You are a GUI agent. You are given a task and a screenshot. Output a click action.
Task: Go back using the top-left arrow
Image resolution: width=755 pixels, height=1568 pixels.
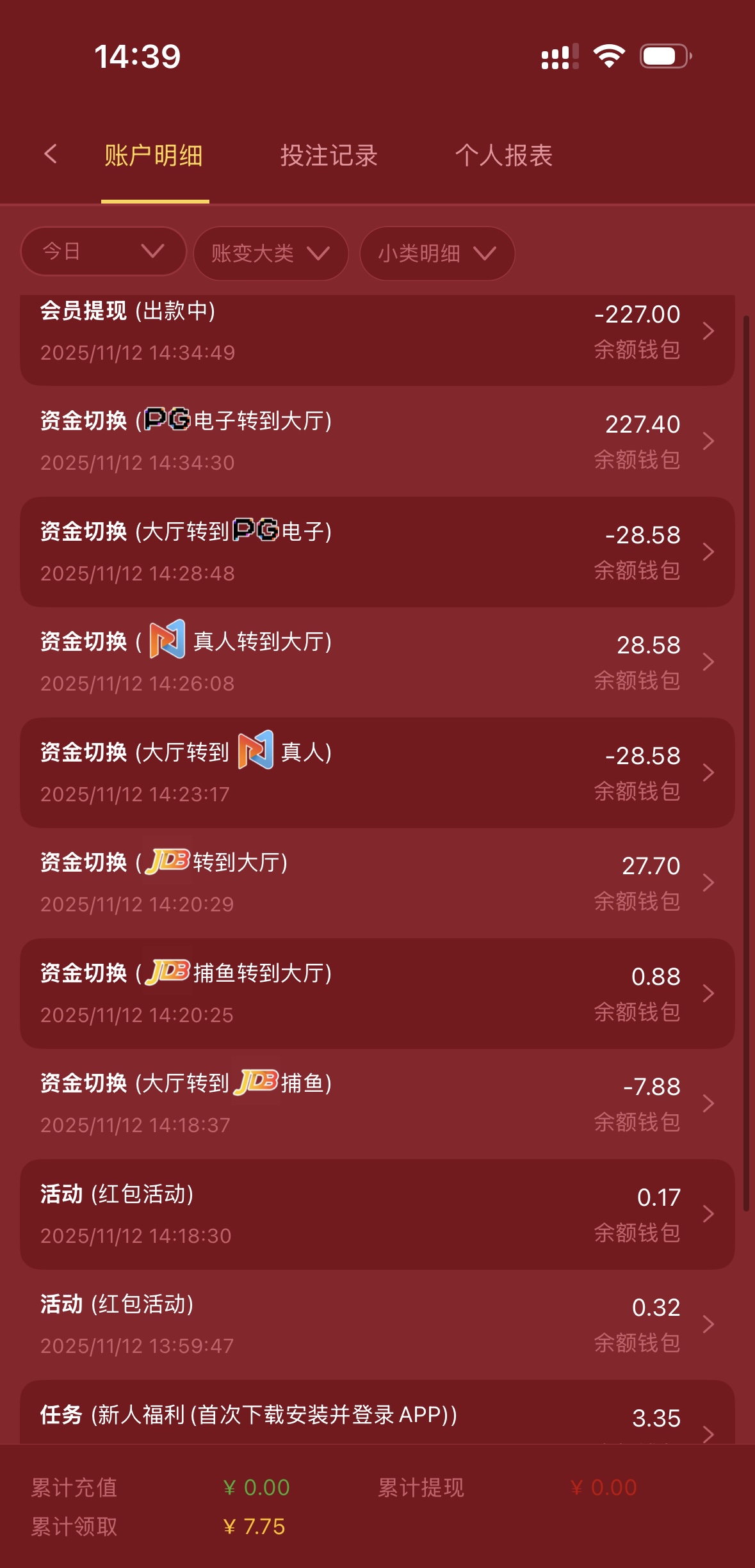[51, 154]
